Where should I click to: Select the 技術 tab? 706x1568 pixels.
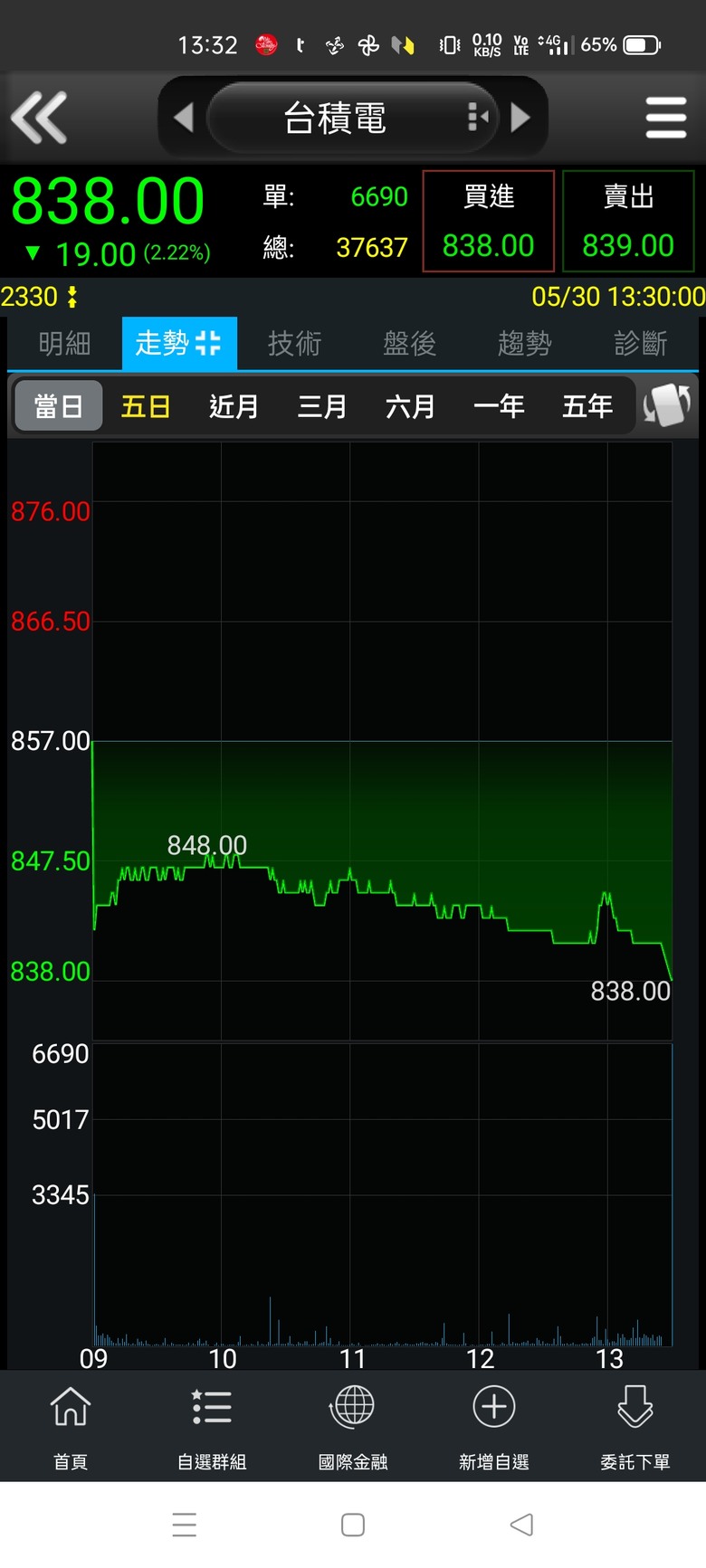pyautogui.click(x=294, y=344)
